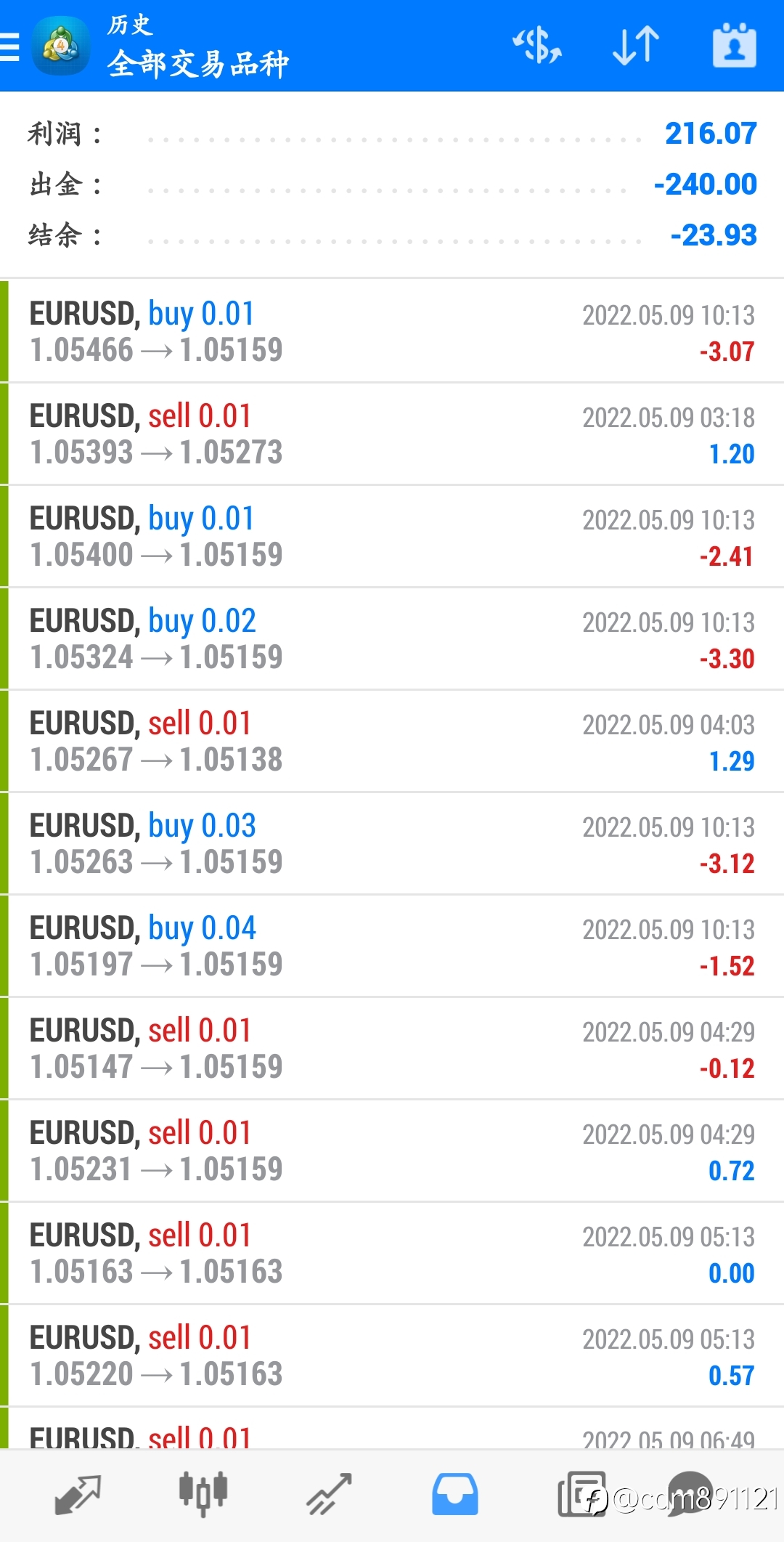The height and width of the screenshot is (1542, 784).
Task: Switch to the Trade tab
Action: coord(329,1494)
